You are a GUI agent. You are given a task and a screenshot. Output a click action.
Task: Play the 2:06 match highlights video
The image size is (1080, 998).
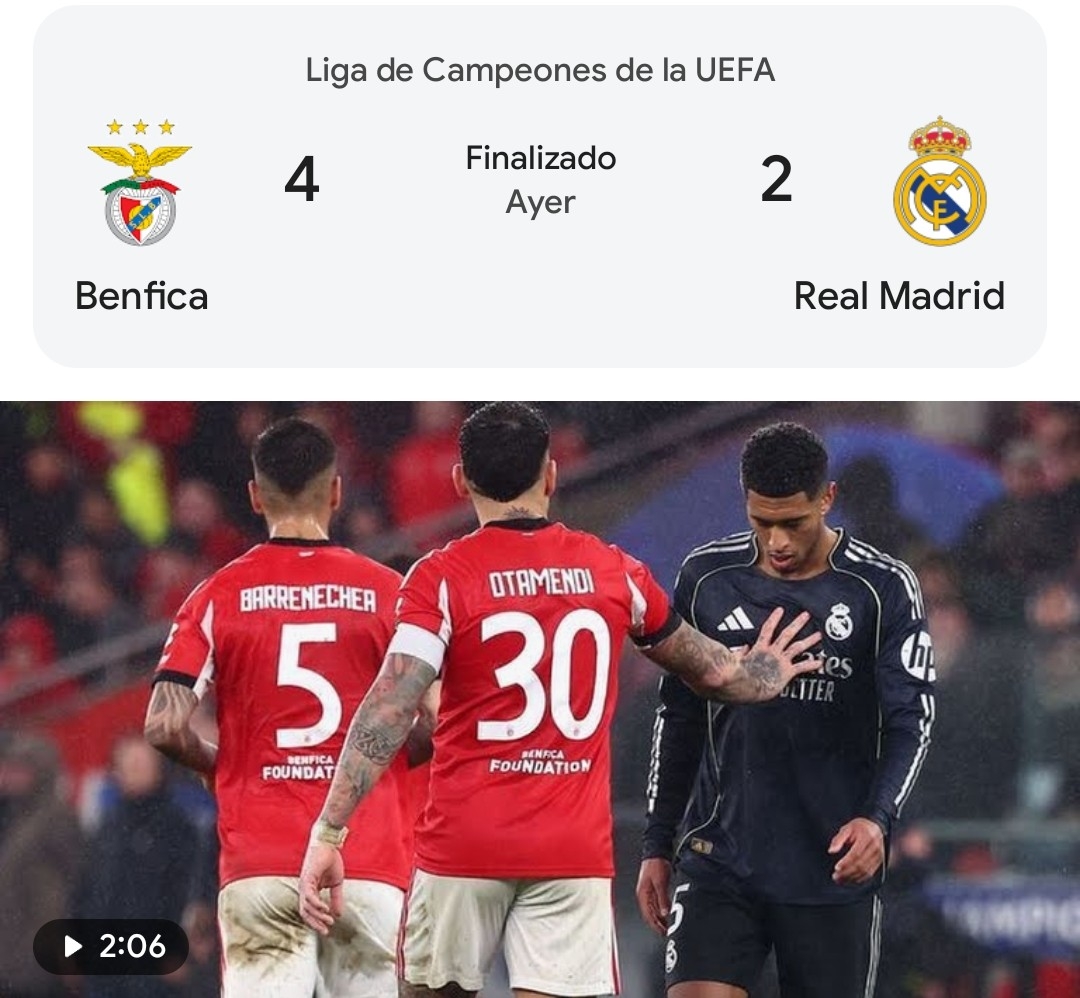click(x=111, y=946)
